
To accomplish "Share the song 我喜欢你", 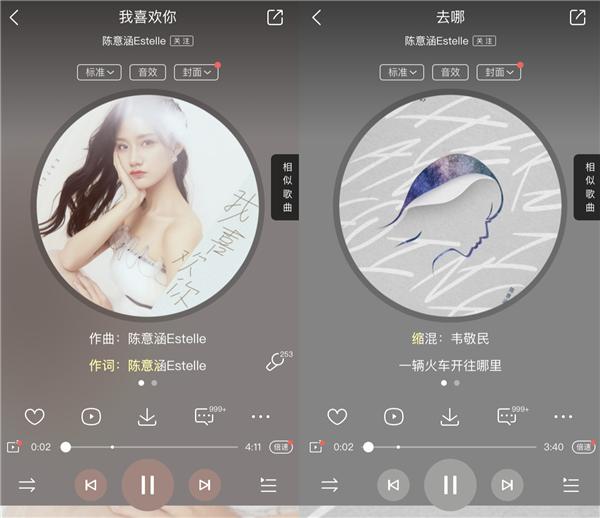I will (275, 17).
